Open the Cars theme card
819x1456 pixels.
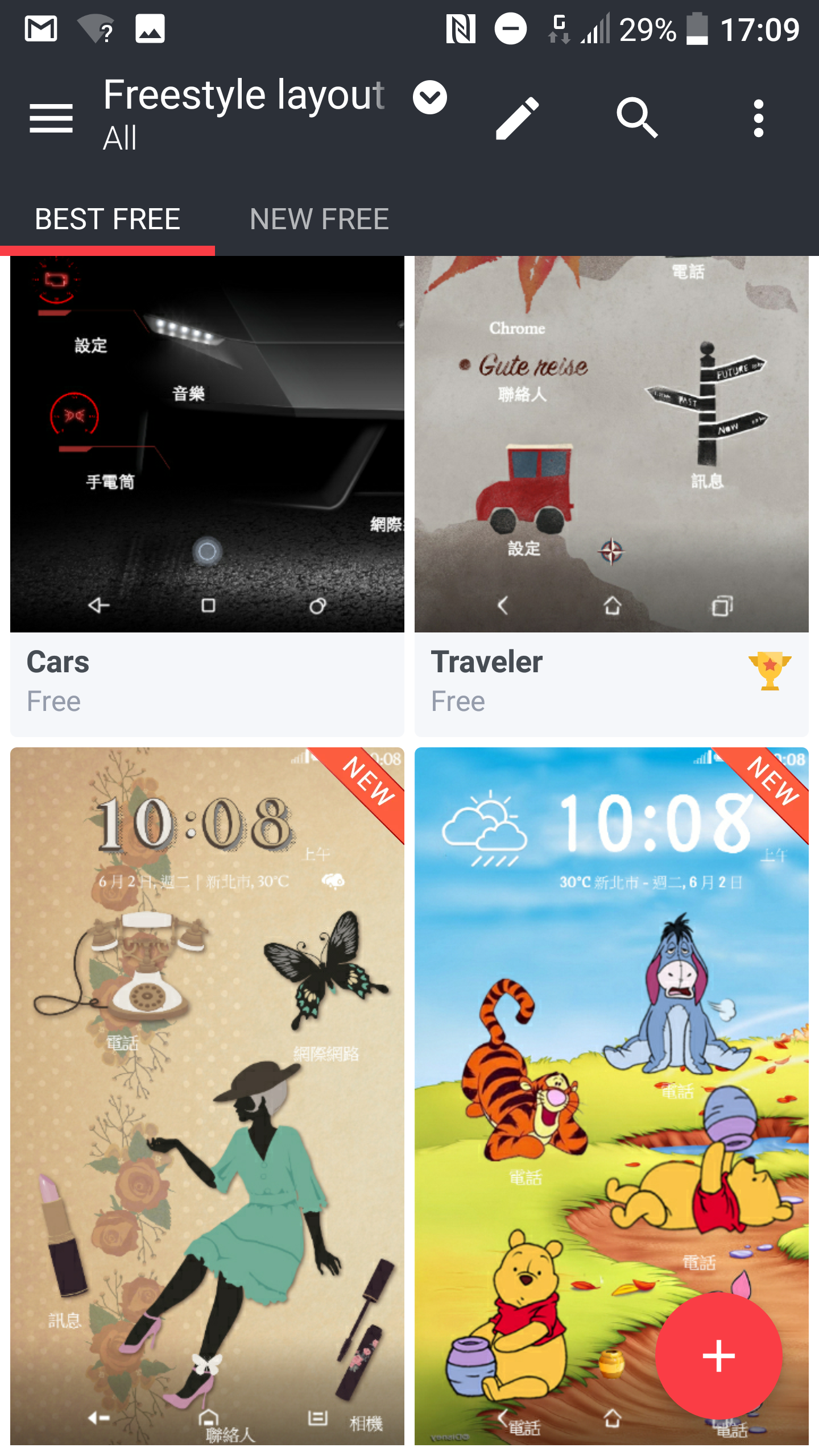tap(207, 496)
